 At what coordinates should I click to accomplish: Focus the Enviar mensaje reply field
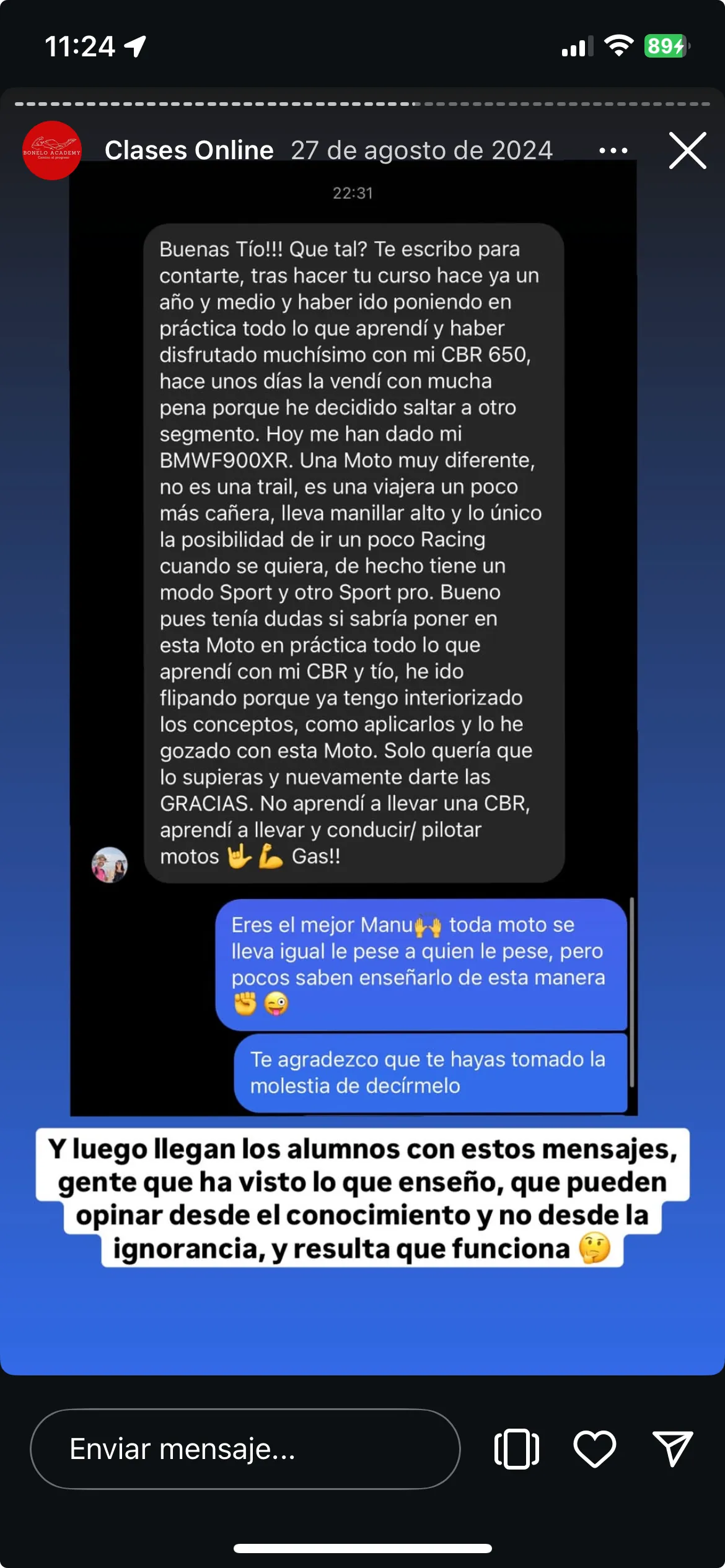pos(245,1448)
